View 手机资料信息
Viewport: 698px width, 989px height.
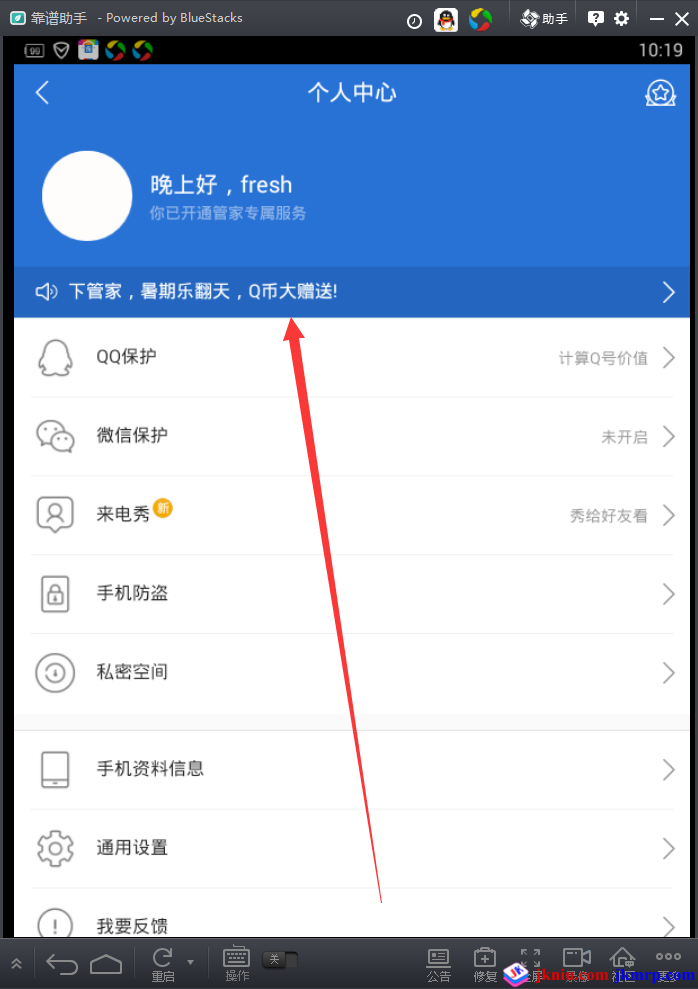pyautogui.click(x=352, y=769)
